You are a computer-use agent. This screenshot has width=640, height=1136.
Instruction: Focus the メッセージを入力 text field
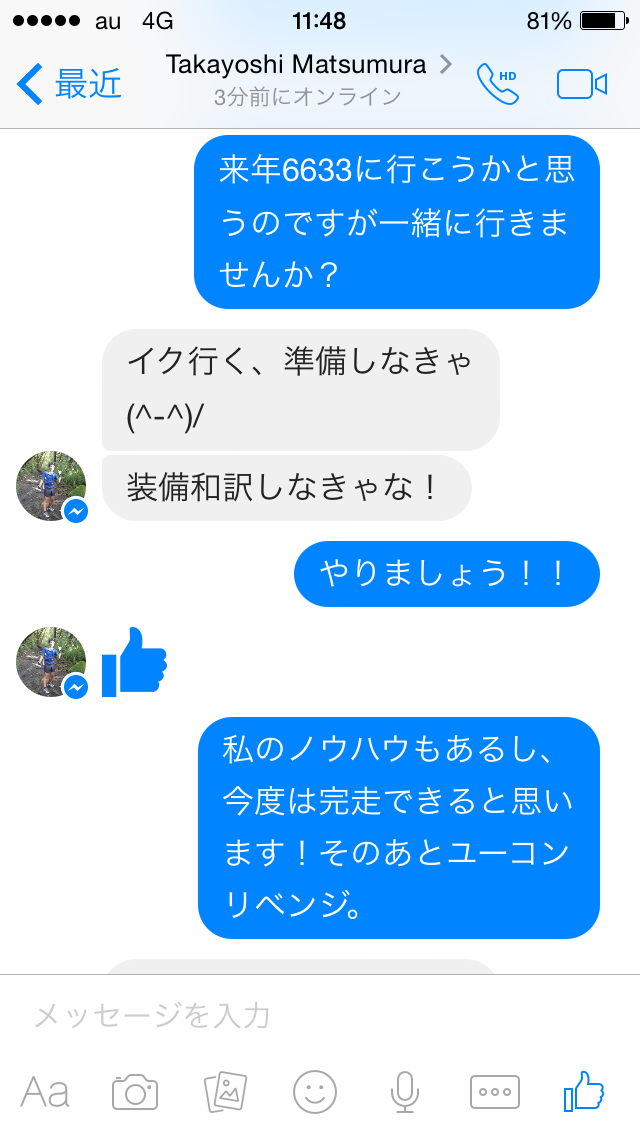point(300,1016)
